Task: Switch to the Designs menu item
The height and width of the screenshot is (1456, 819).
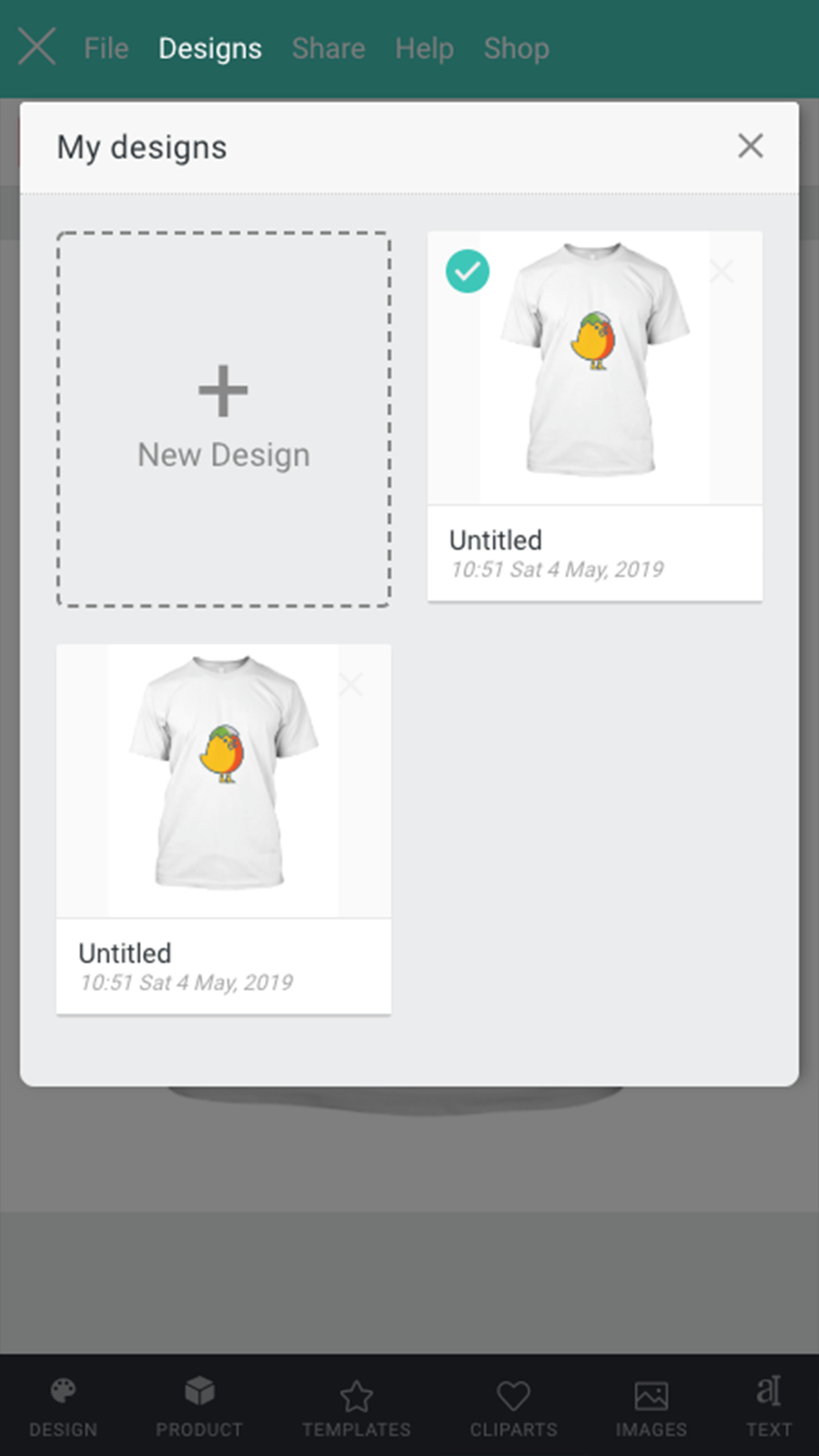Action: [209, 48]
